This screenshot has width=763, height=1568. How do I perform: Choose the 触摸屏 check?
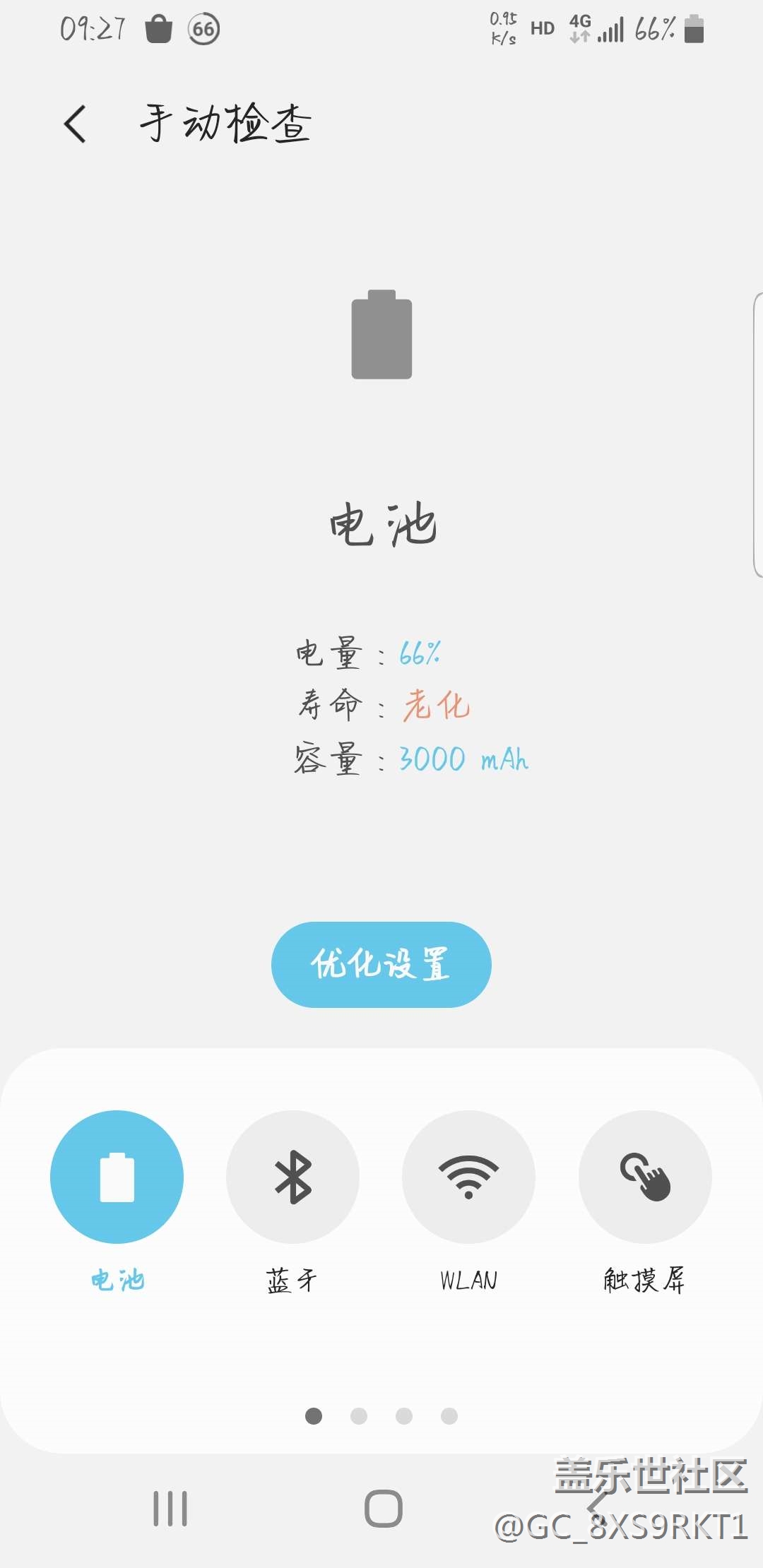pyautogui.click(x=644, y=1177)
